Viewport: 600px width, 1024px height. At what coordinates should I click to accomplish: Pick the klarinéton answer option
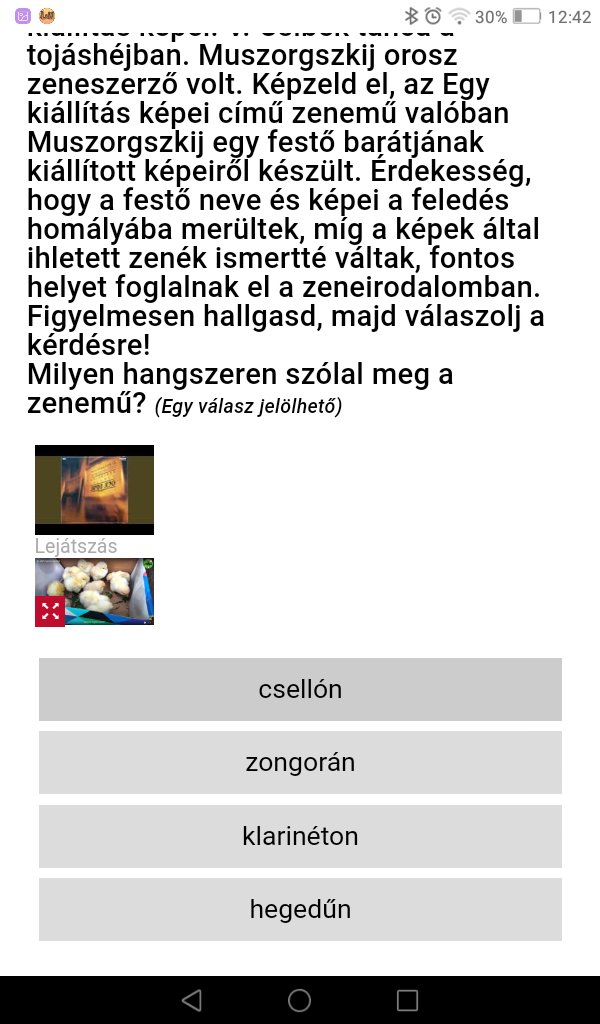[300, 836]
